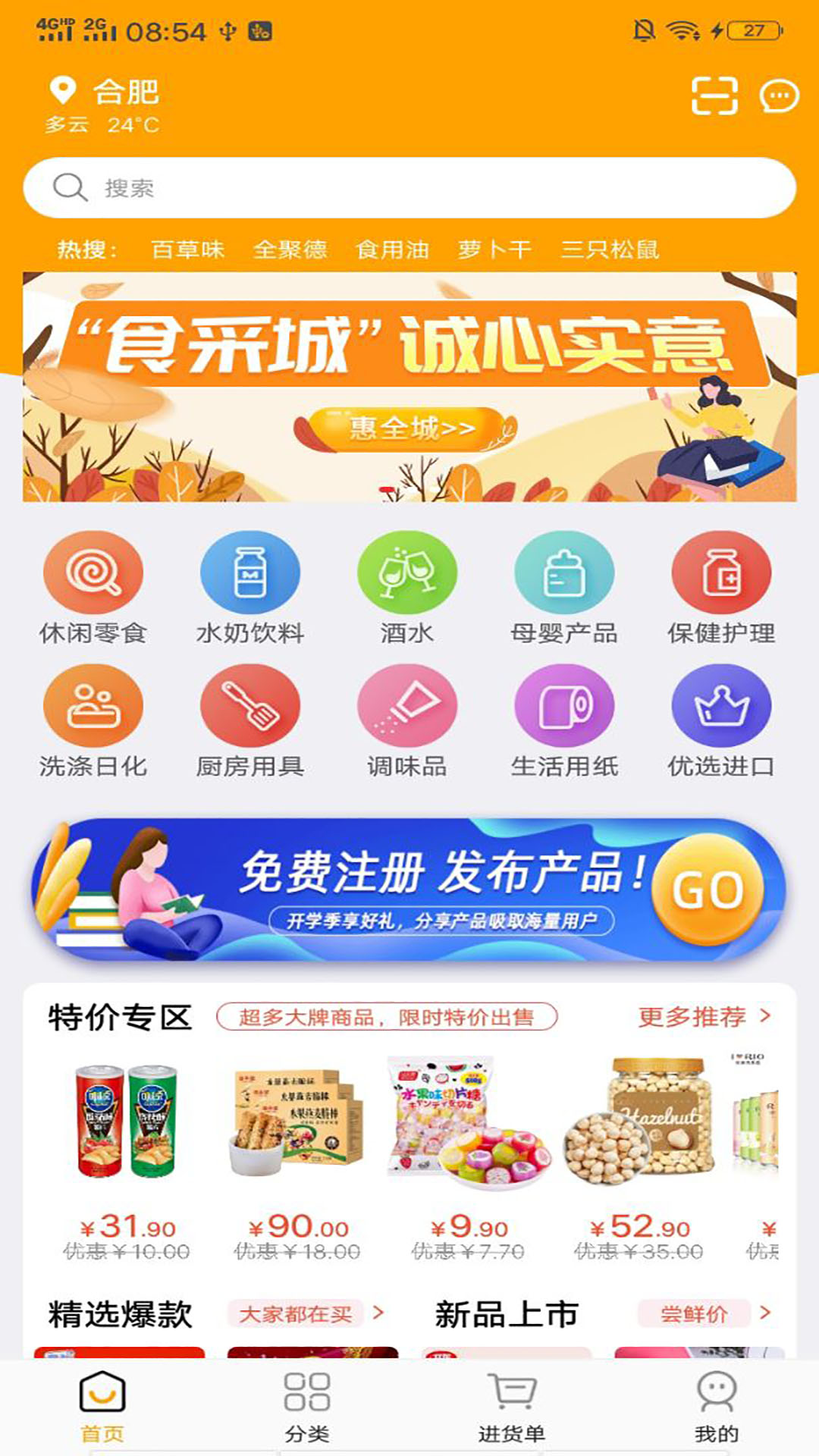
Task: Open the 食采城 promotional banner
Action: click(x=409, y=387)
